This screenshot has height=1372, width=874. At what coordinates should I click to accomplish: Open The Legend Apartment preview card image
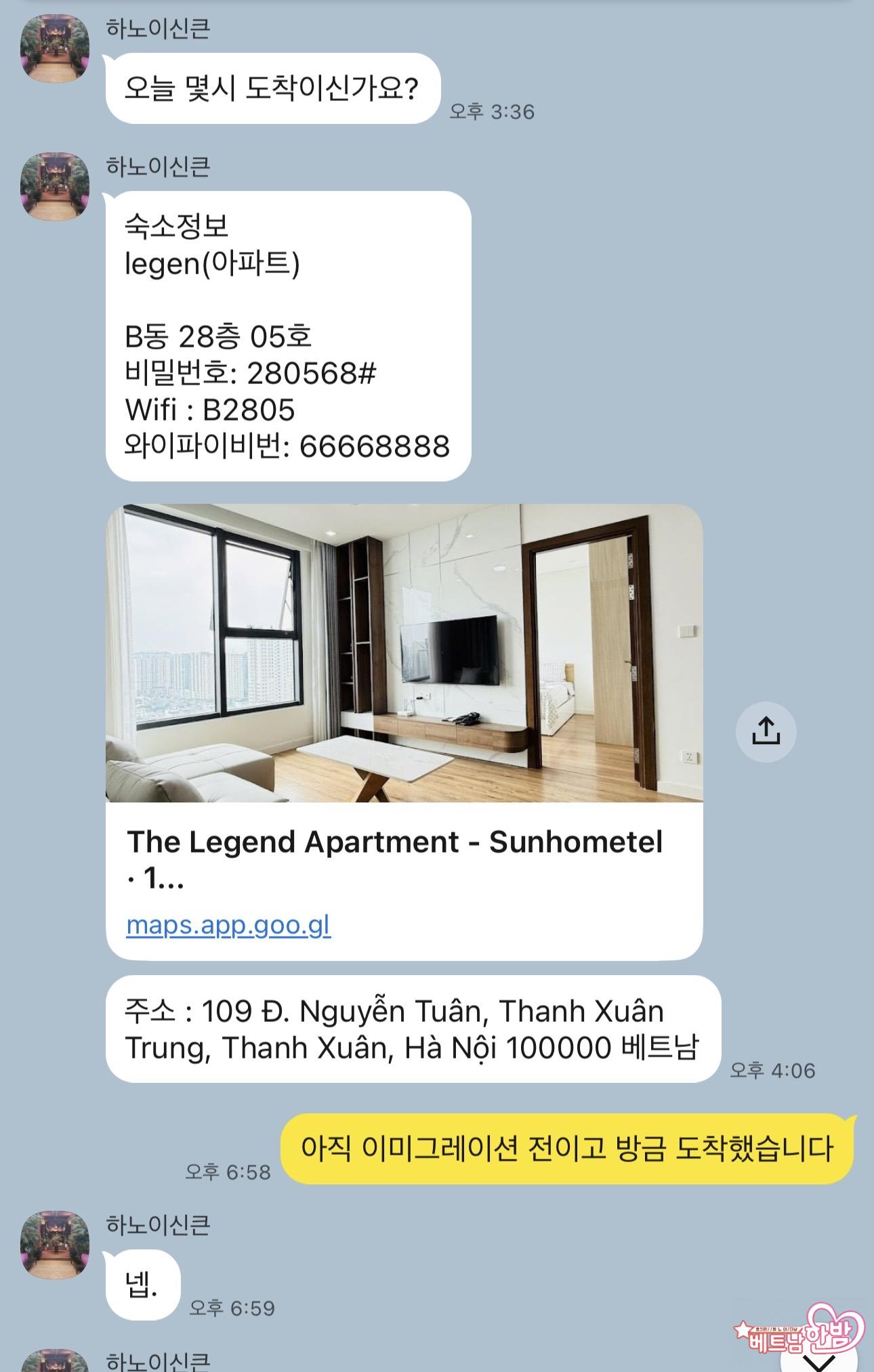tap(404, 653)
